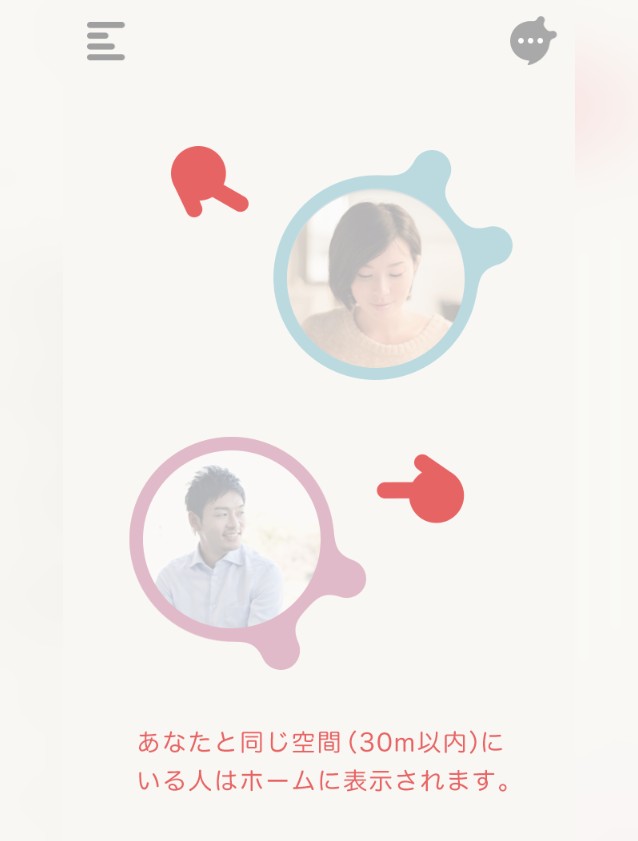Open the man's profile in pink bubble

[232, 539]
